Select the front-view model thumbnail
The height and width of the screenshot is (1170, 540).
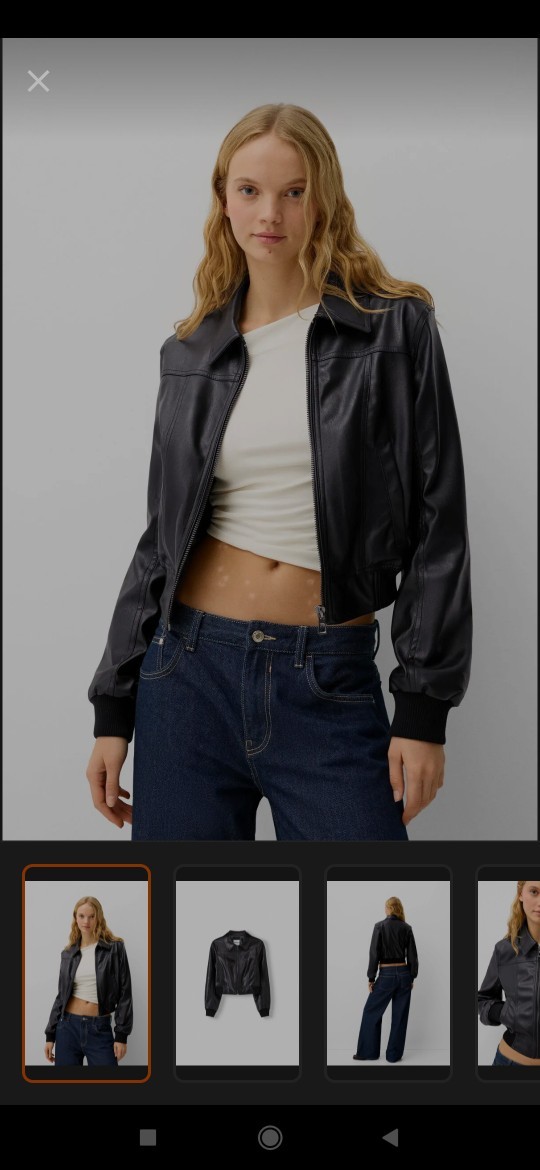pos(87,973)
